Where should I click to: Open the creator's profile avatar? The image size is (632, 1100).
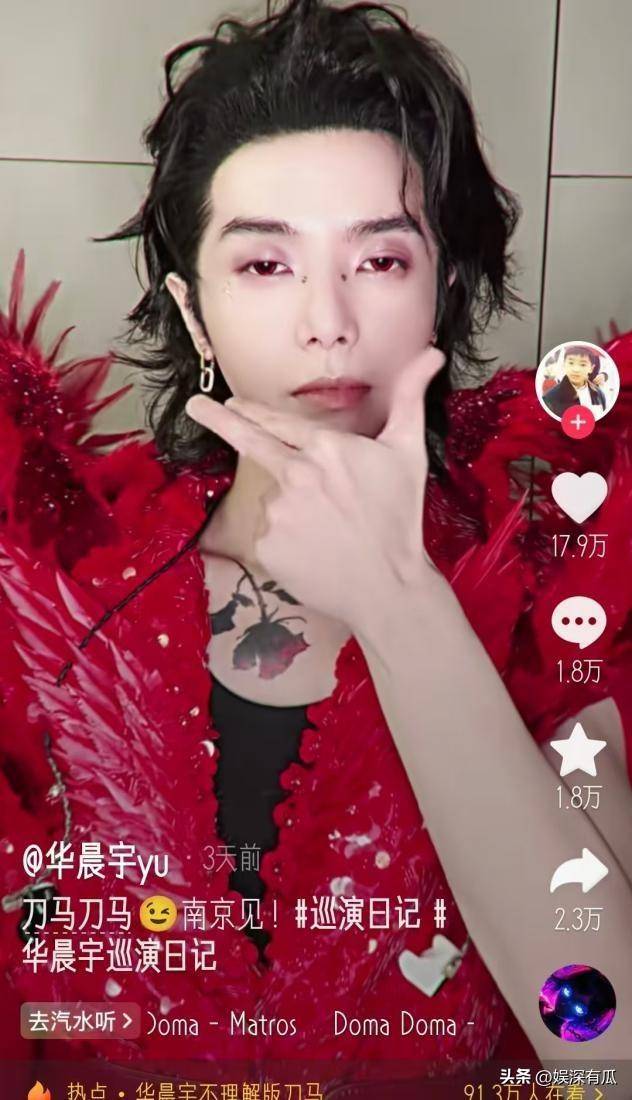577,382
